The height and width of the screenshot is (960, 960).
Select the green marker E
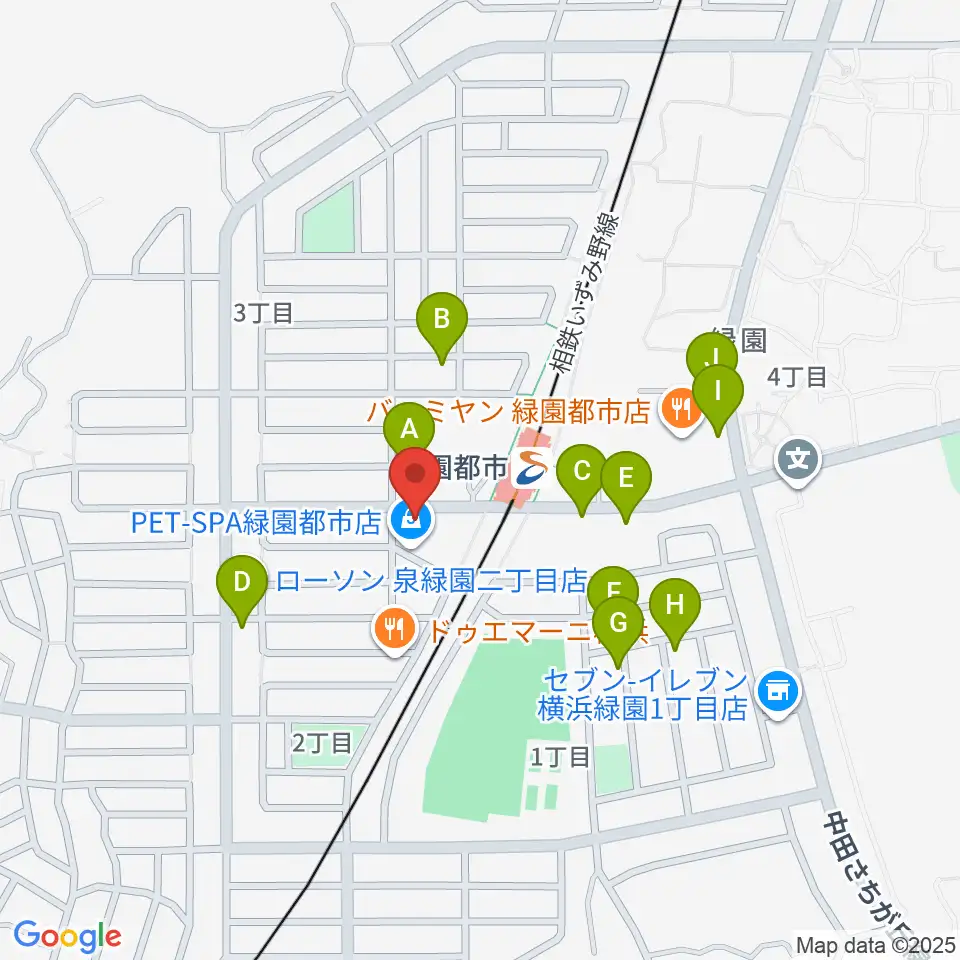pos(626,479)
